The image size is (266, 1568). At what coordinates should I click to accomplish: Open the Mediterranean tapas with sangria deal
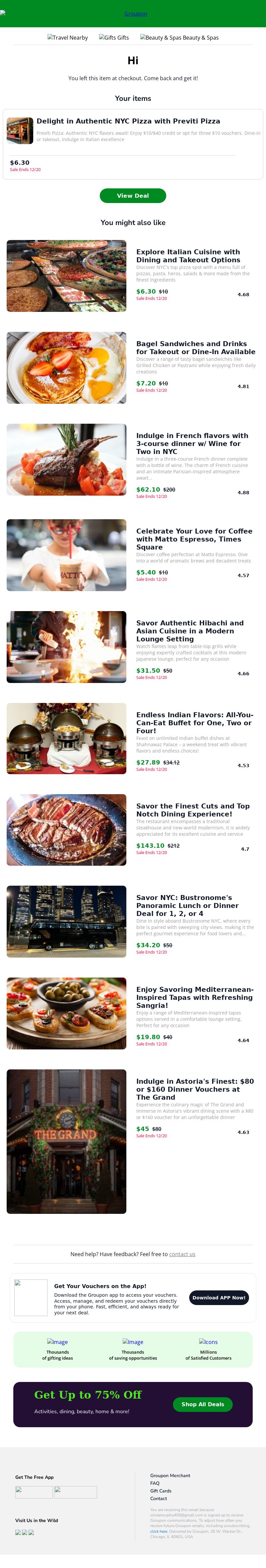pyautogui.click(x=194, y=997)
